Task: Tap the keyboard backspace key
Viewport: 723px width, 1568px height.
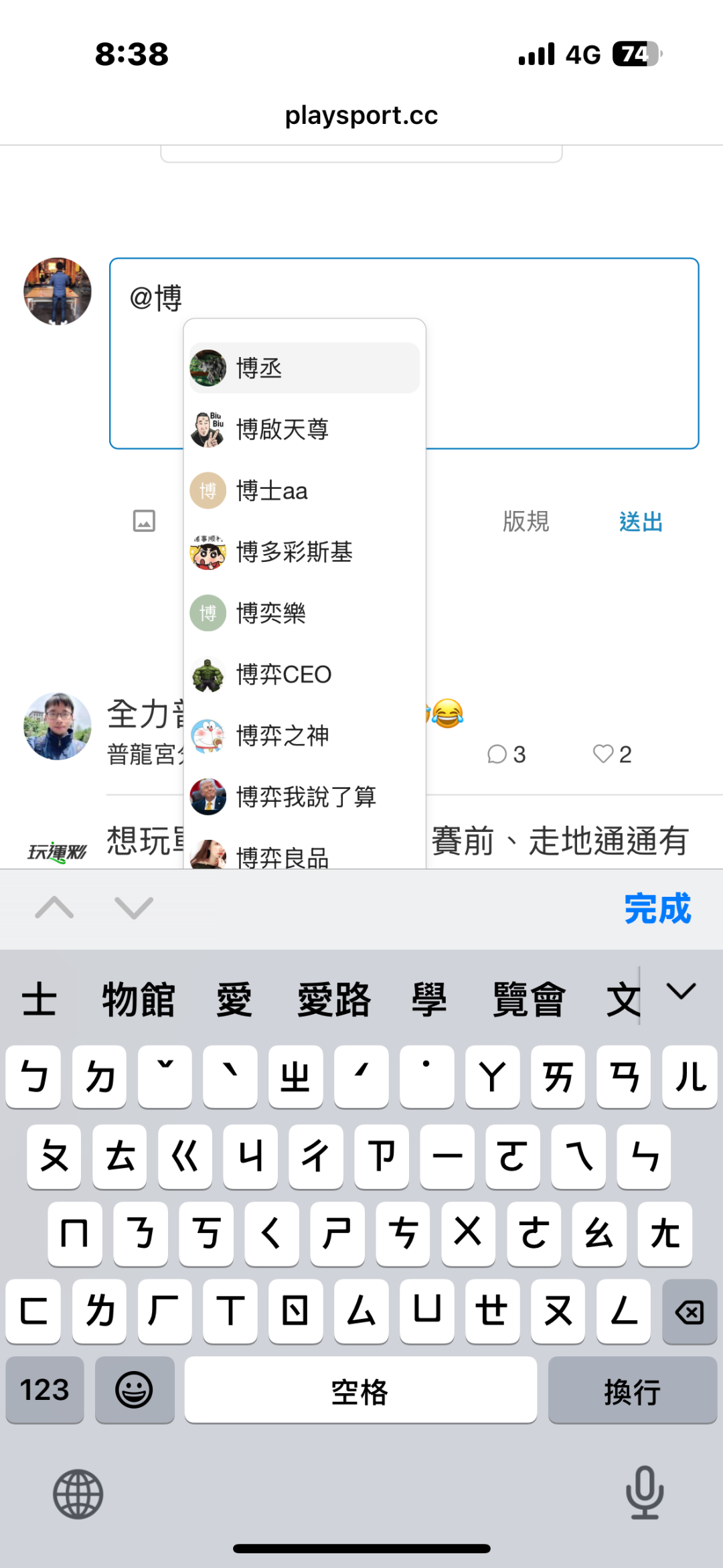Action: (690, 1311)
